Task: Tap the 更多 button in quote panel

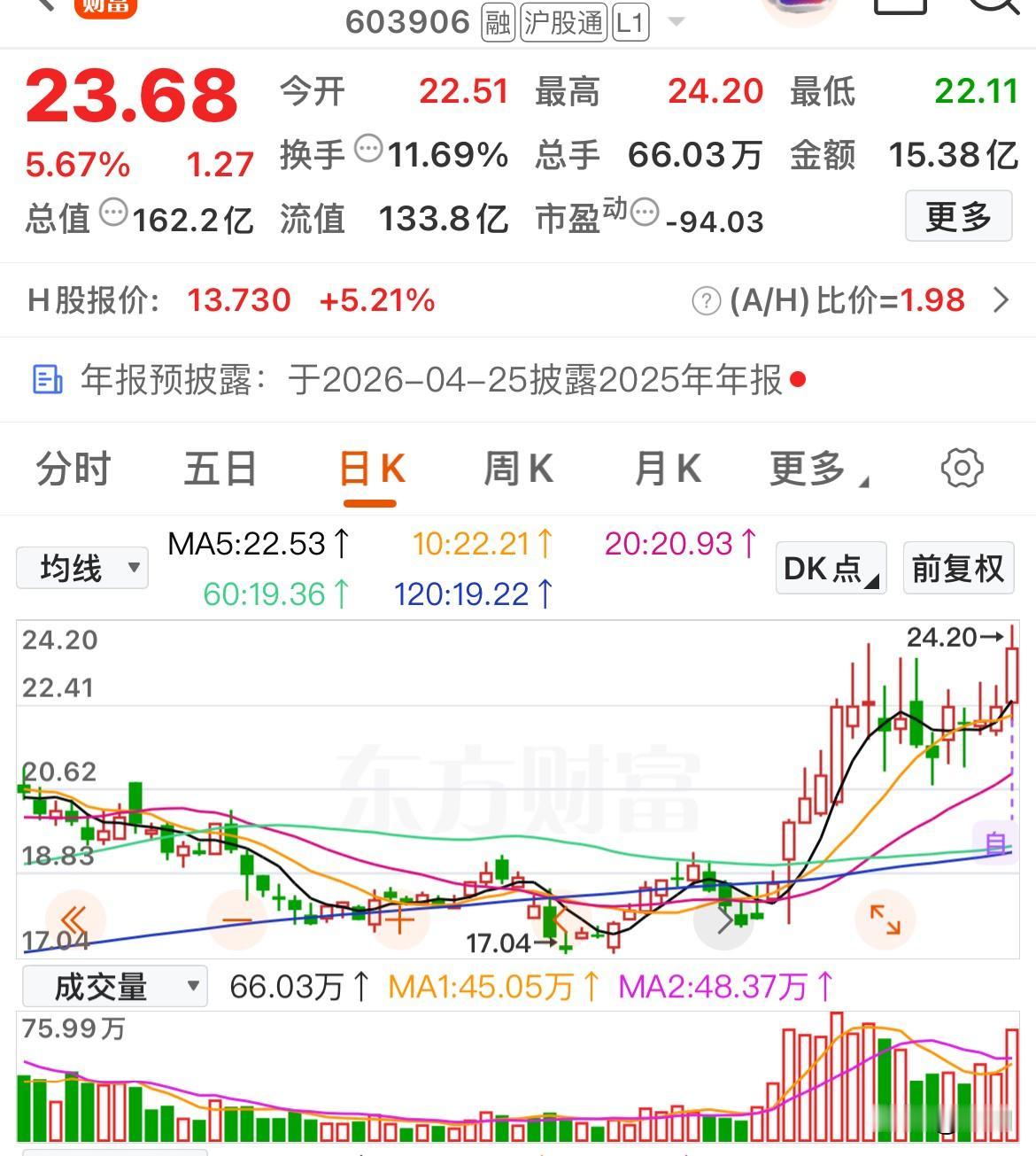Action: [x=958, y=215]
